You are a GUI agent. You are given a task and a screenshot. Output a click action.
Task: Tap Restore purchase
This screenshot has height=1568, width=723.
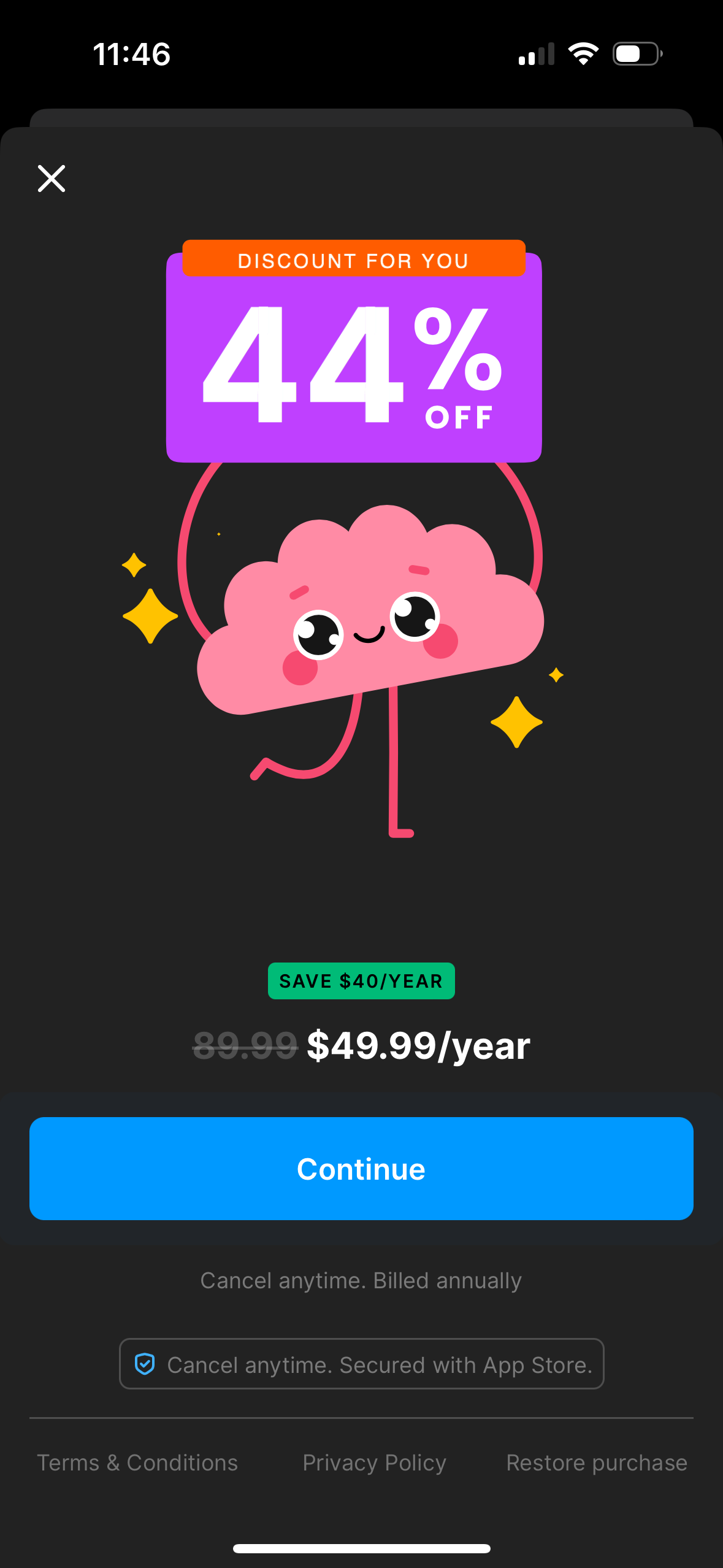tap(596, 1462)
